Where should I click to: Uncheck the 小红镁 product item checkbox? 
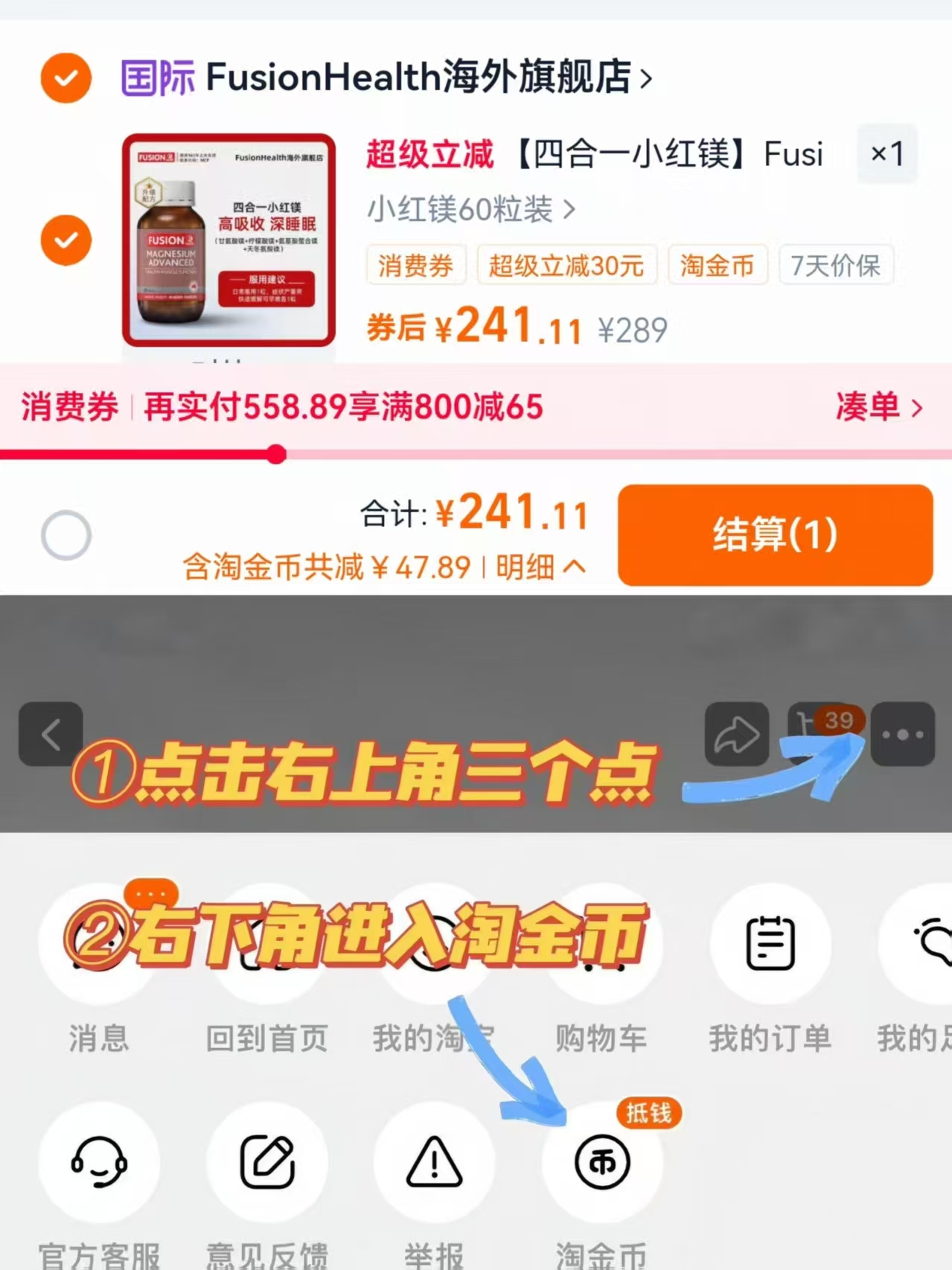[x=66, y=240]
